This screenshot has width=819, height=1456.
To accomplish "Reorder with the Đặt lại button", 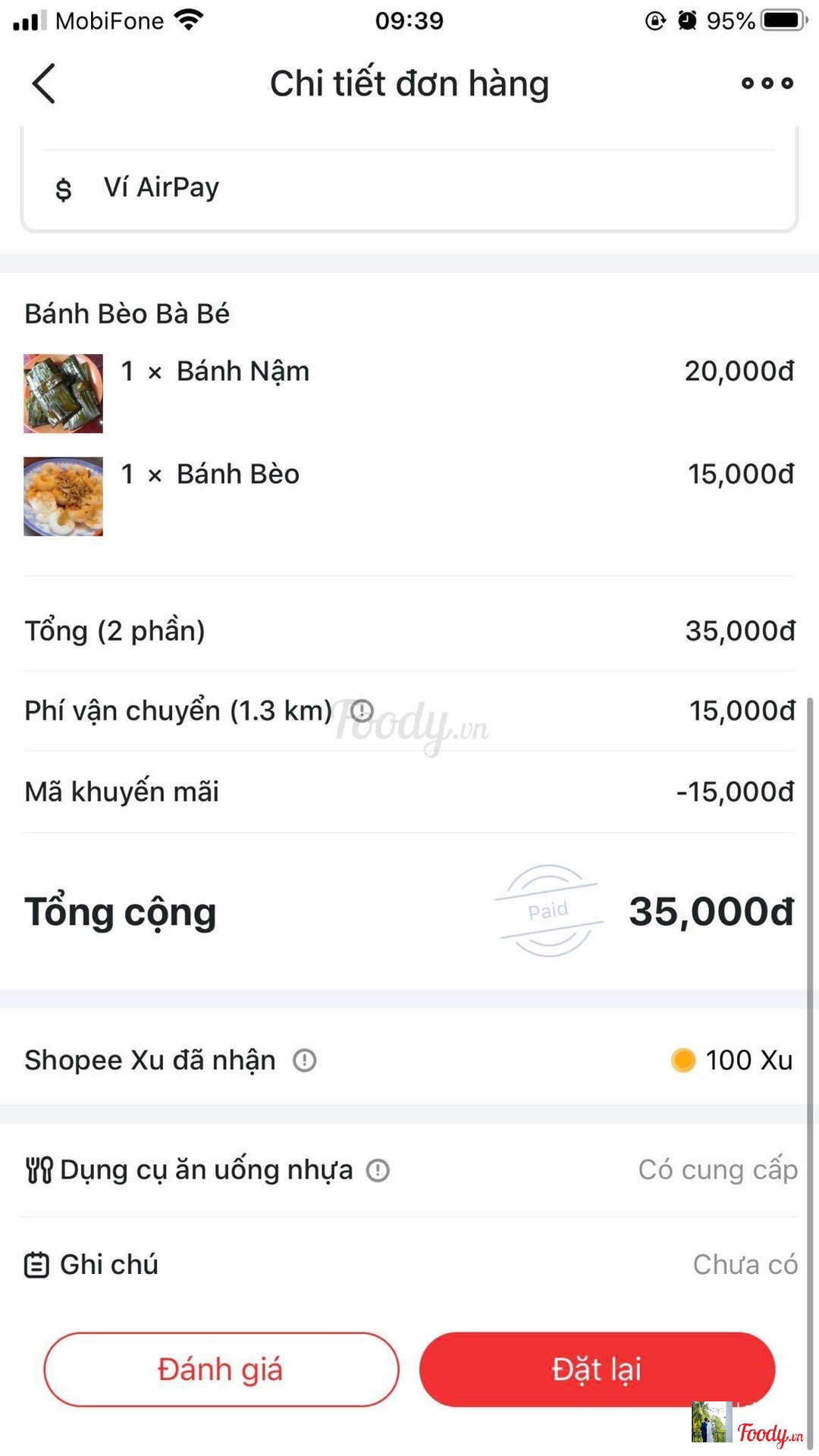I will (x=597, y=1370).
